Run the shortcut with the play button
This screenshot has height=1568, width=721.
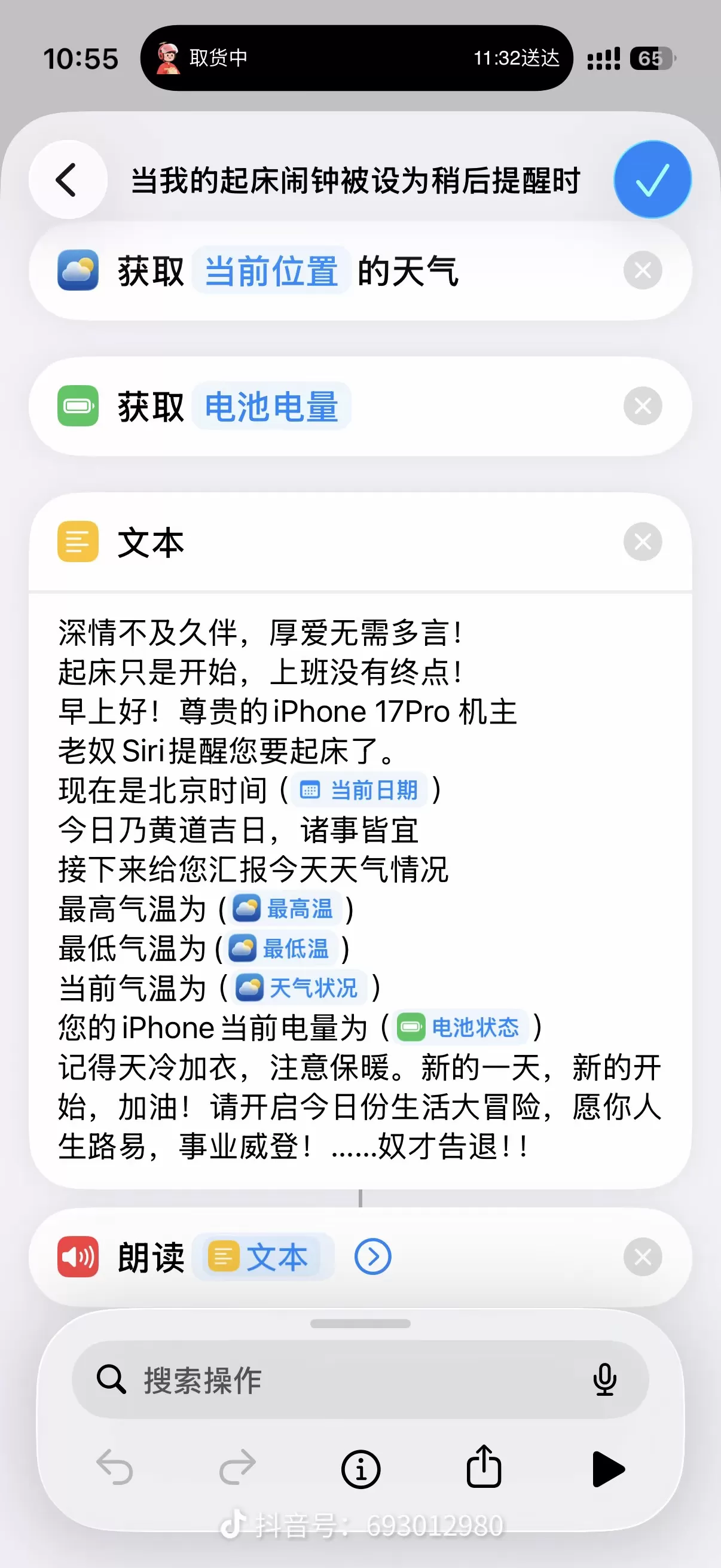[x=609, y=1468]
